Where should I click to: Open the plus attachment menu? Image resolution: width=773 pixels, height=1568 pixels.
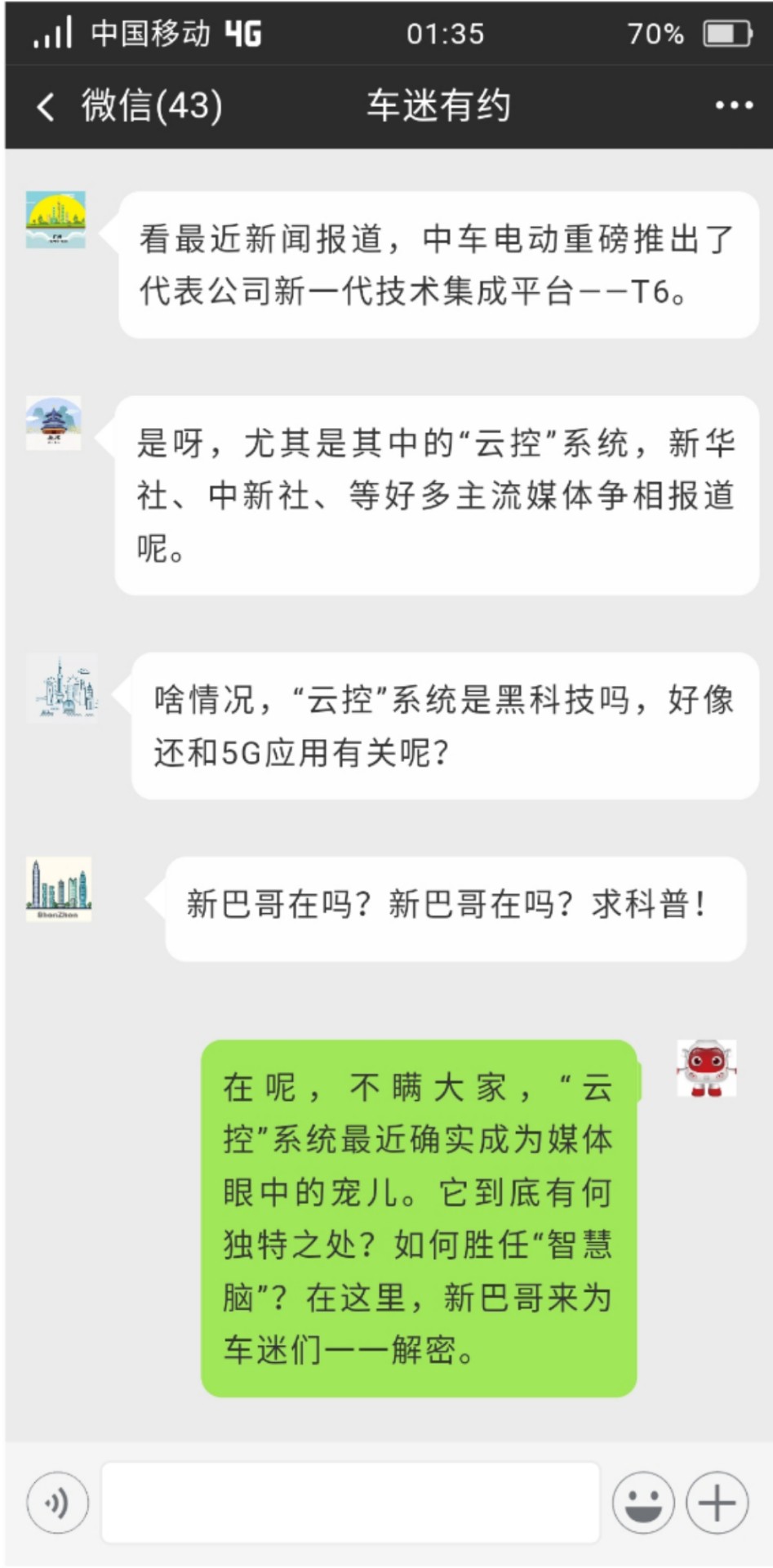coord(717,1503)
